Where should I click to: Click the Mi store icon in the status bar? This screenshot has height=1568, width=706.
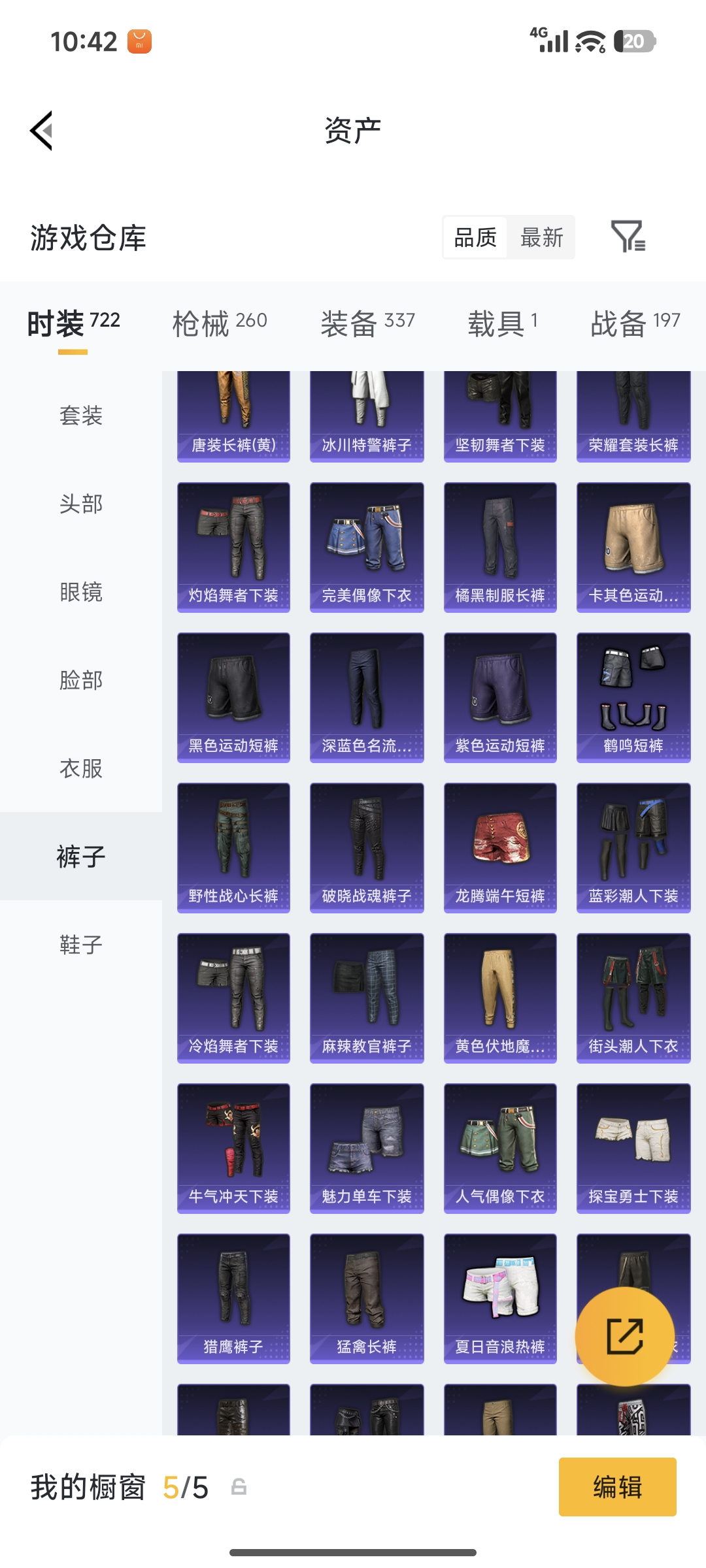(x=139, y=41)
